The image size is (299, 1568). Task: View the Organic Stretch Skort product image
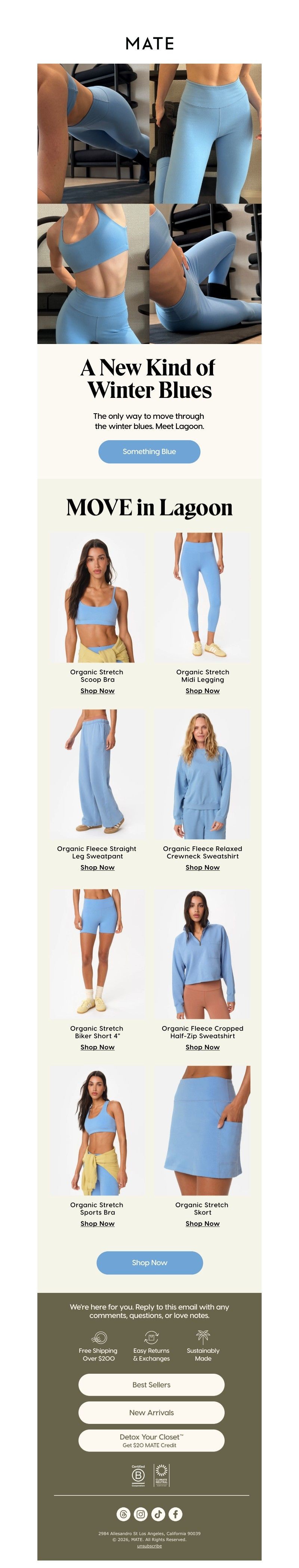202,1130
